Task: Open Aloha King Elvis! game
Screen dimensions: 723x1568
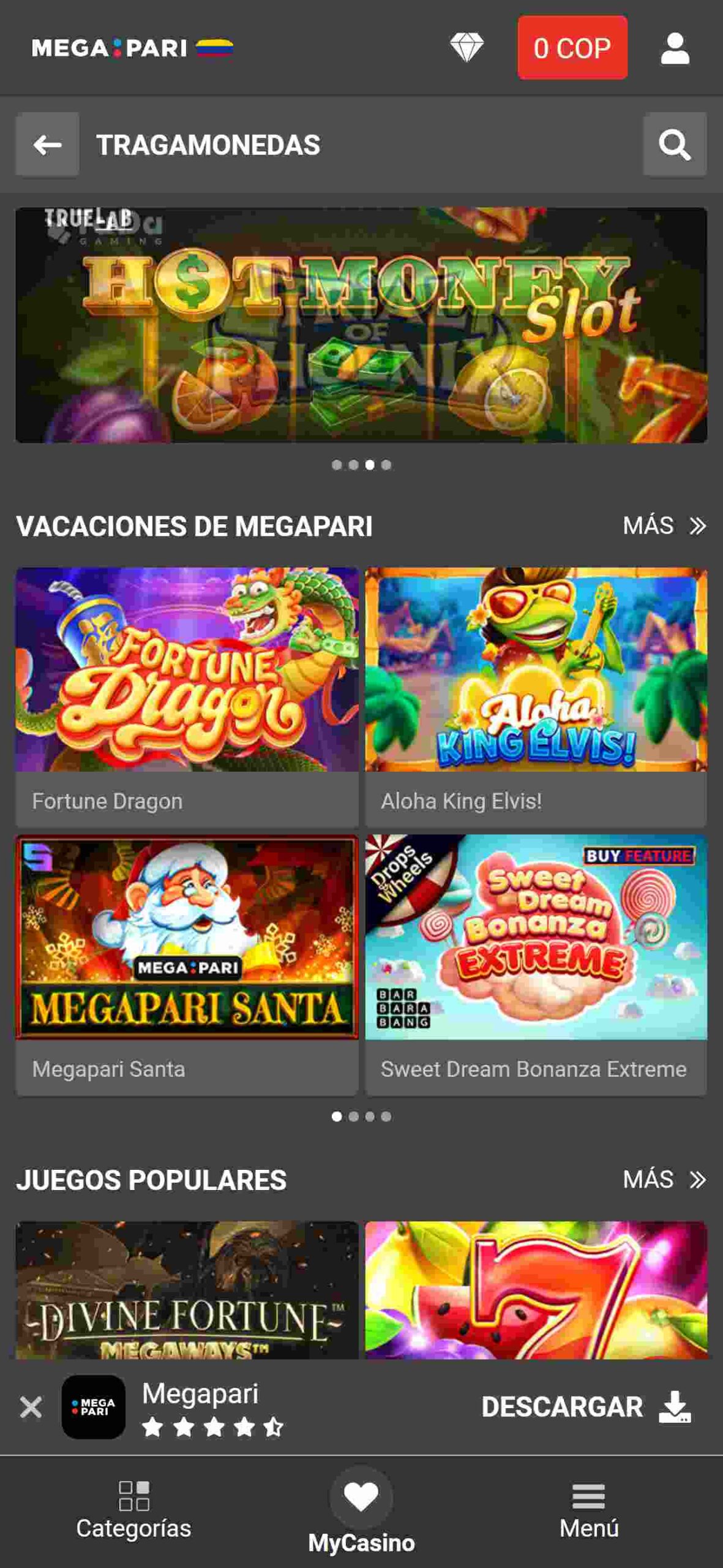Action: [536, 696]
